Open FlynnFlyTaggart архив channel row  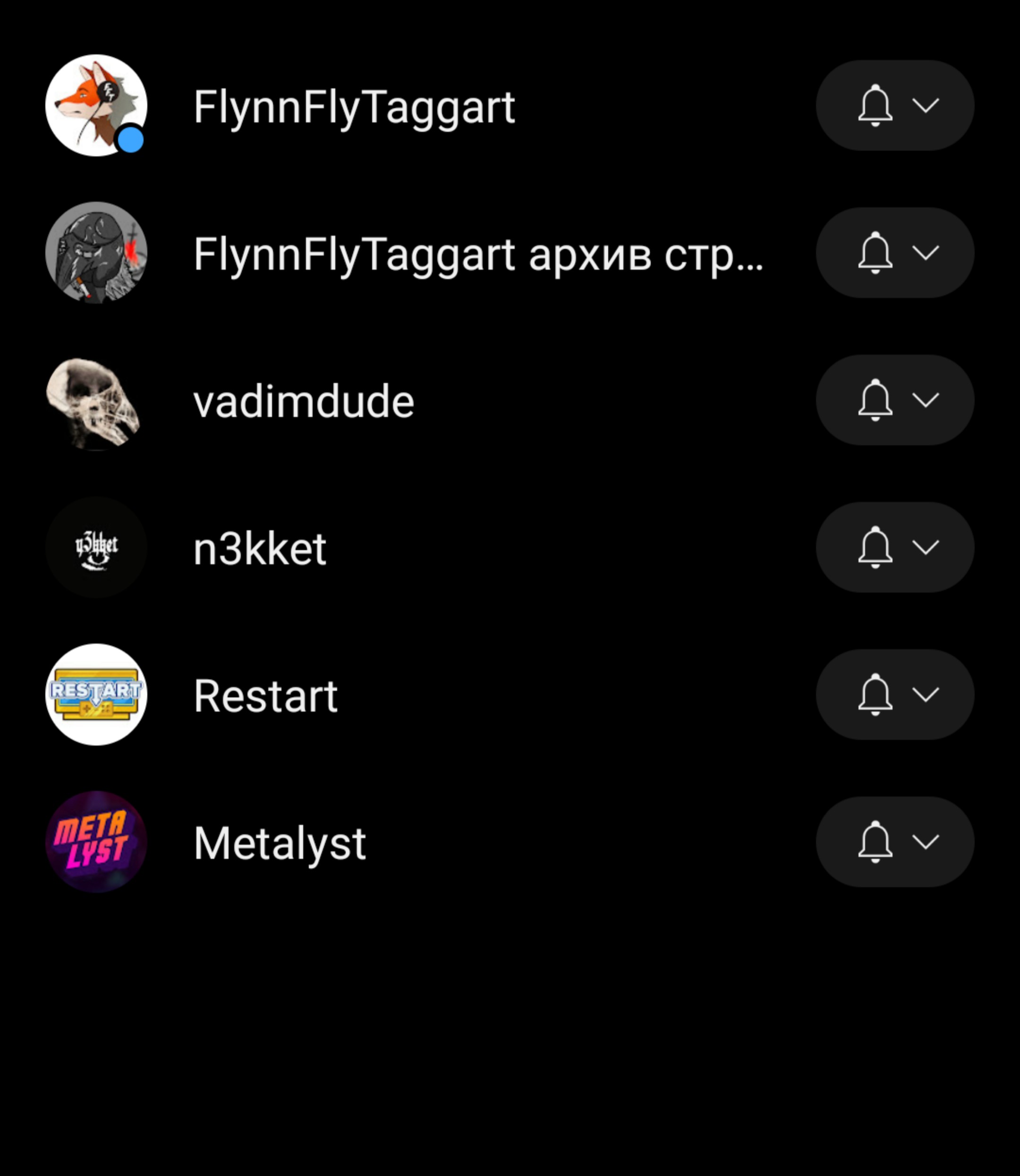coord(477,254)
